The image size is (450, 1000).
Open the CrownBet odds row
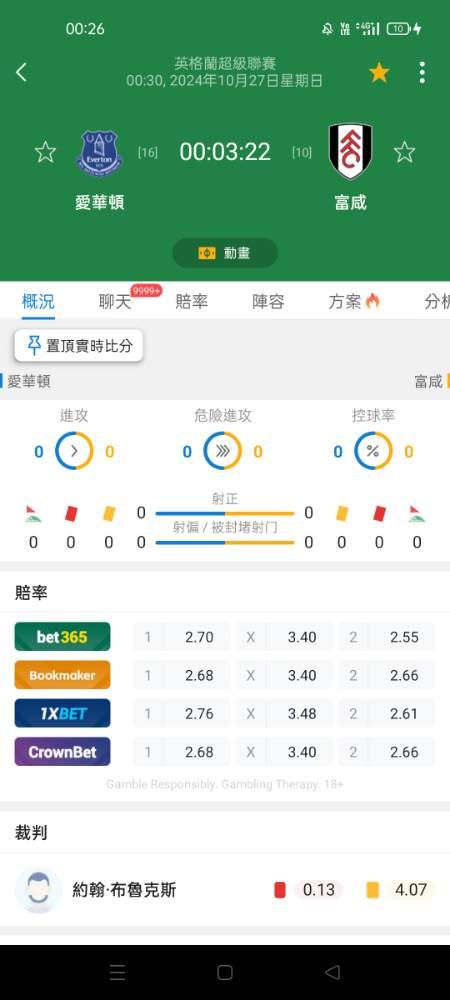point(225,751)
